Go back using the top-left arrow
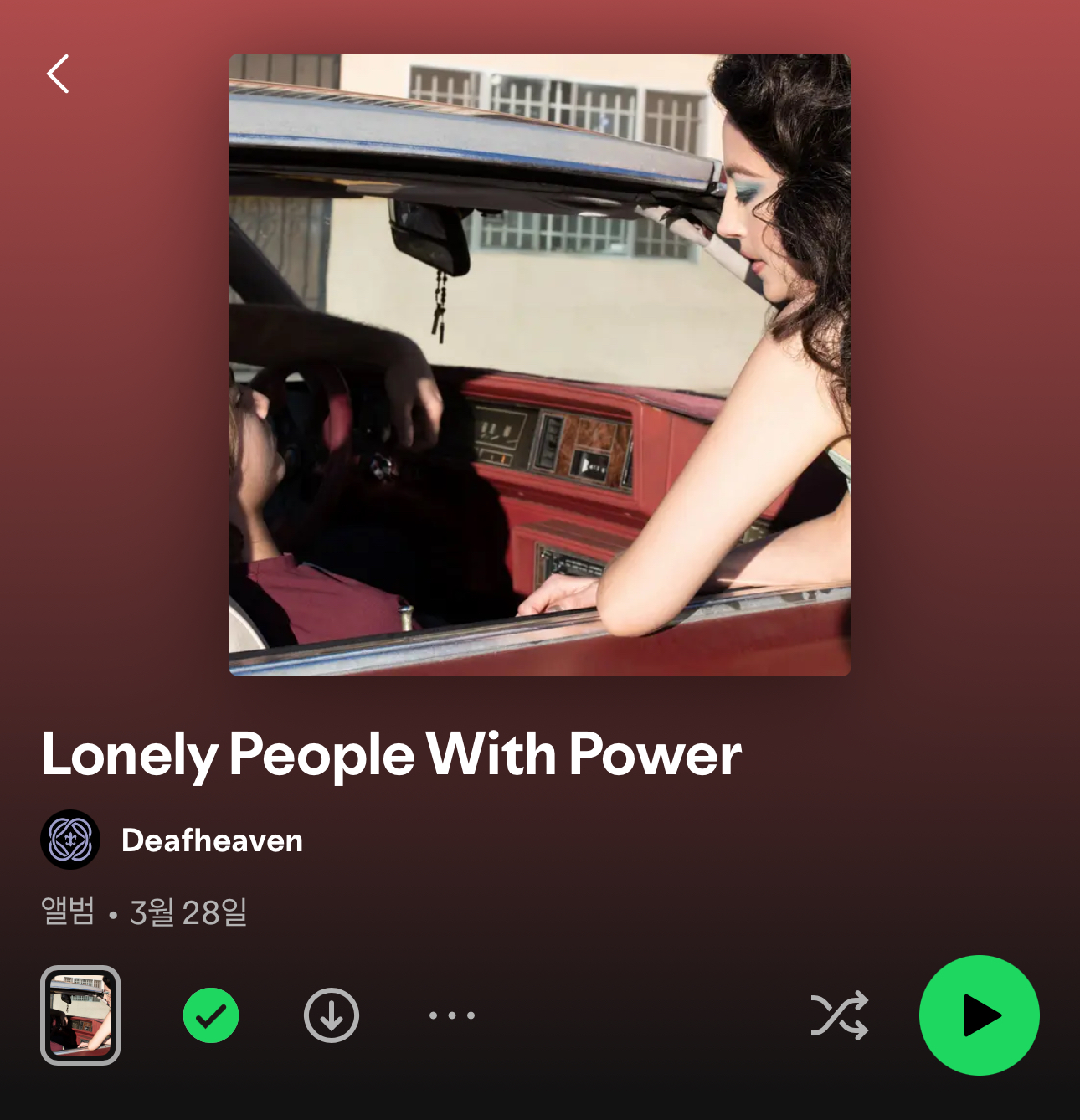 tap(58, 74)
